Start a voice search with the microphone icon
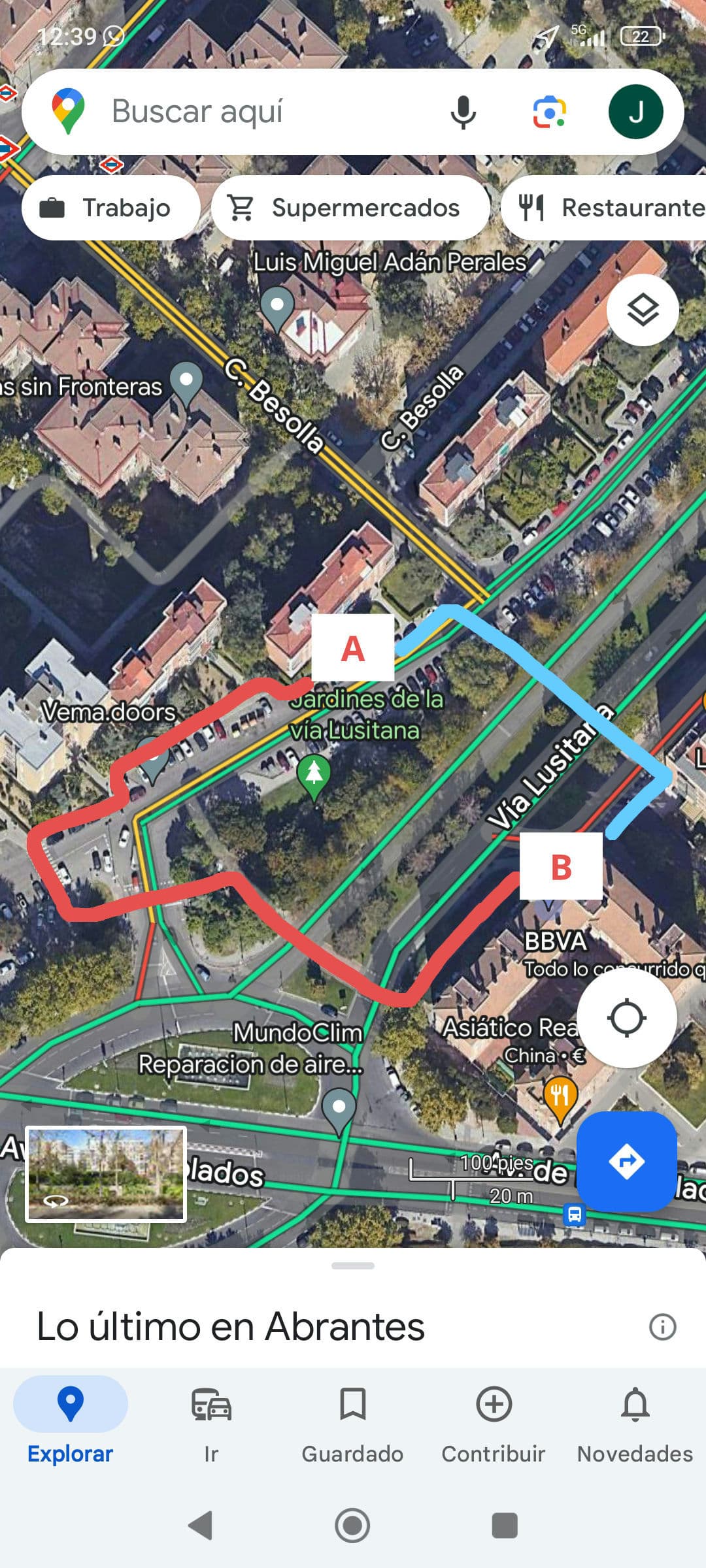 (x=464, y=111)
